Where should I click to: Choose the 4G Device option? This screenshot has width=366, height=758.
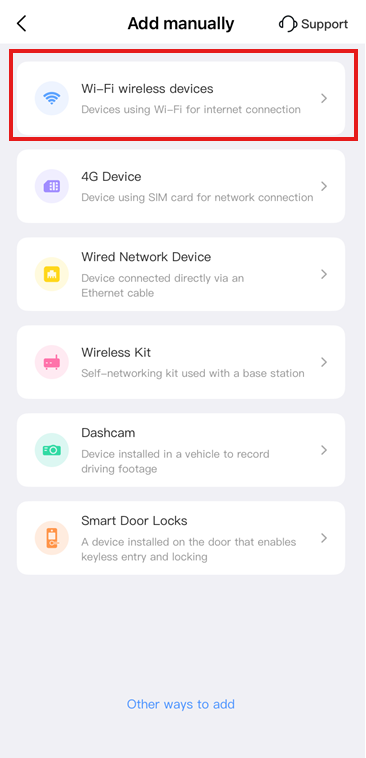[x=181, y=187]
